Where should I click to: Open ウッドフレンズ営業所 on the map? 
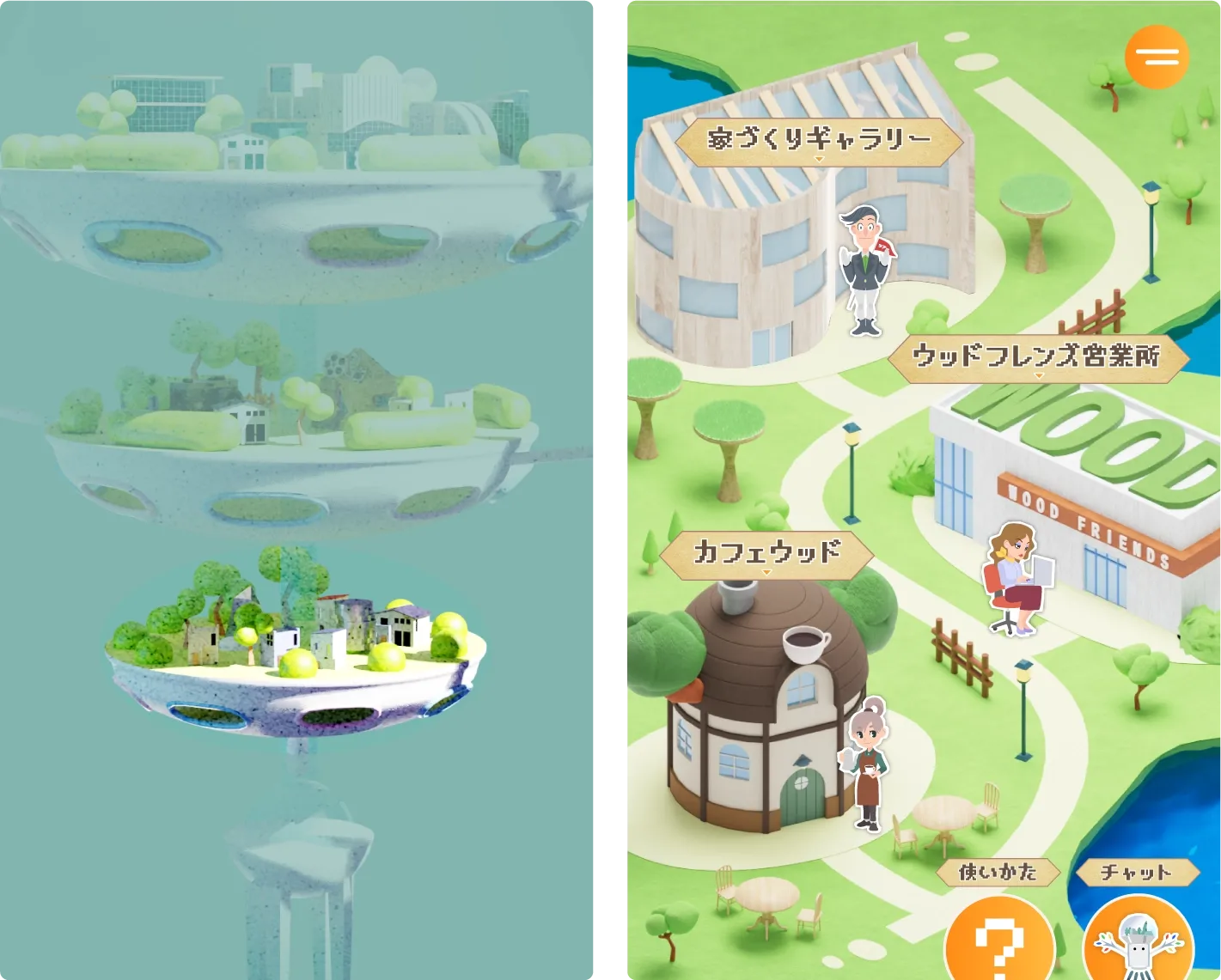coord(1036,356)
